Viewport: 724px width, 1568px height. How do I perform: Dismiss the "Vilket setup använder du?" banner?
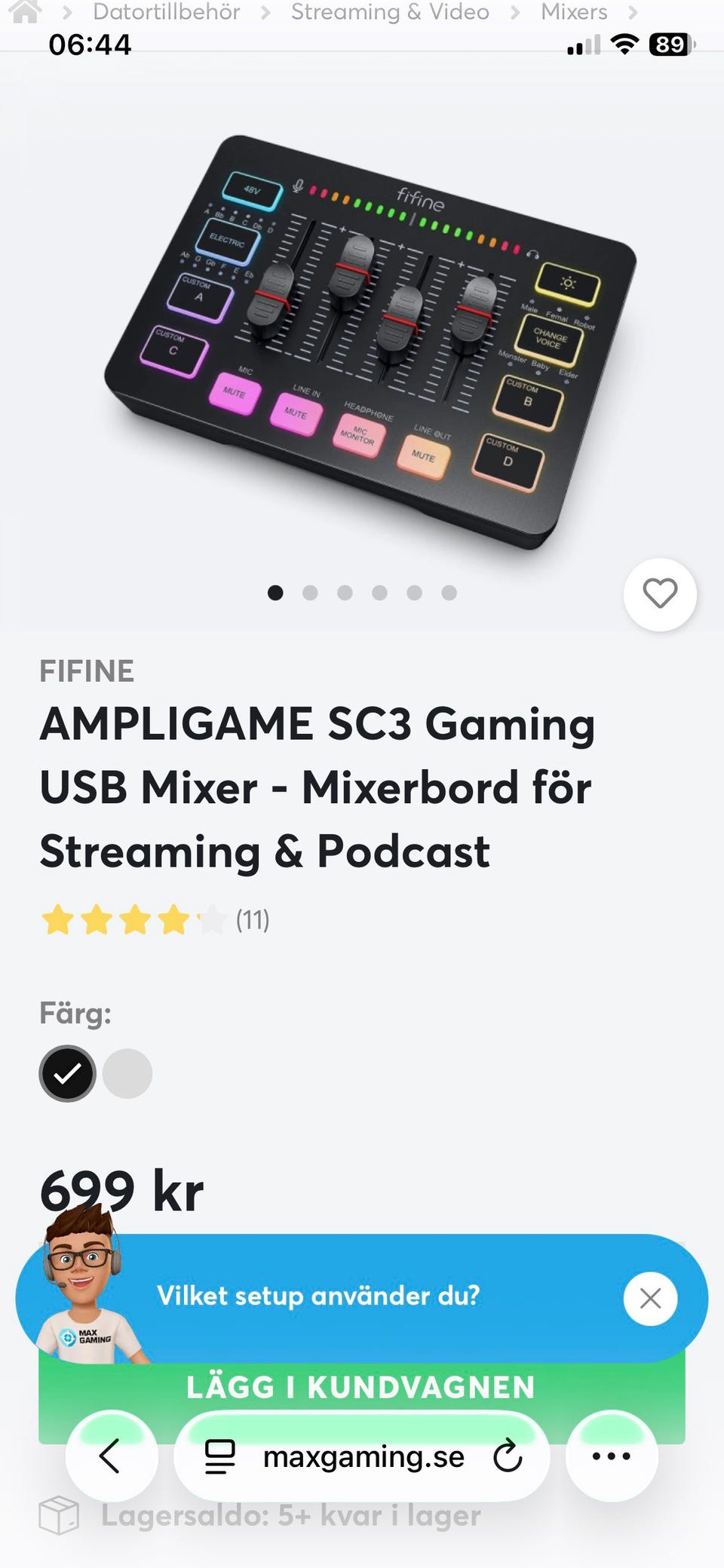[650, 1298]
